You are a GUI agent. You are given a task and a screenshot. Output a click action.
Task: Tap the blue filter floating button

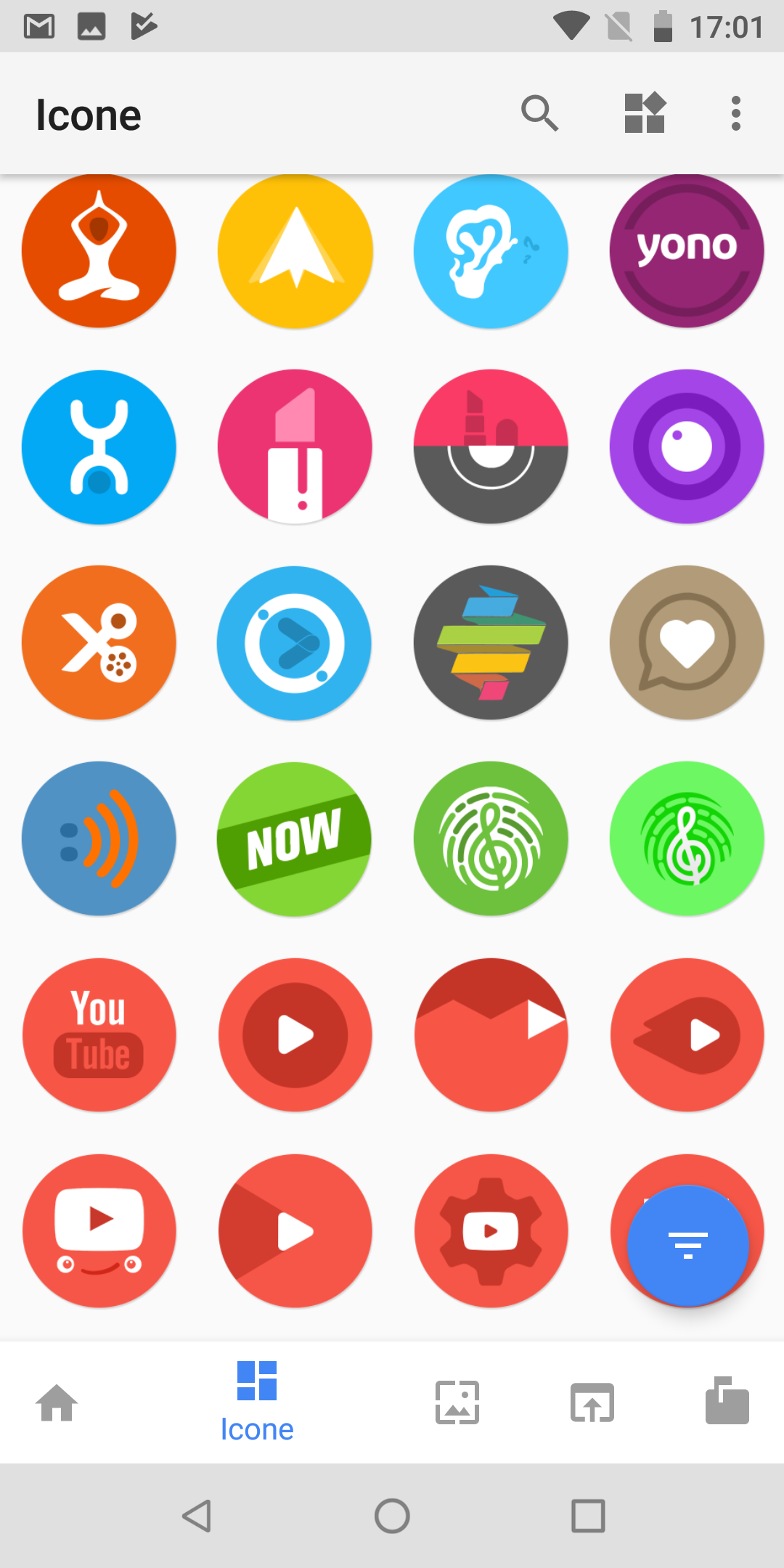687,1245
